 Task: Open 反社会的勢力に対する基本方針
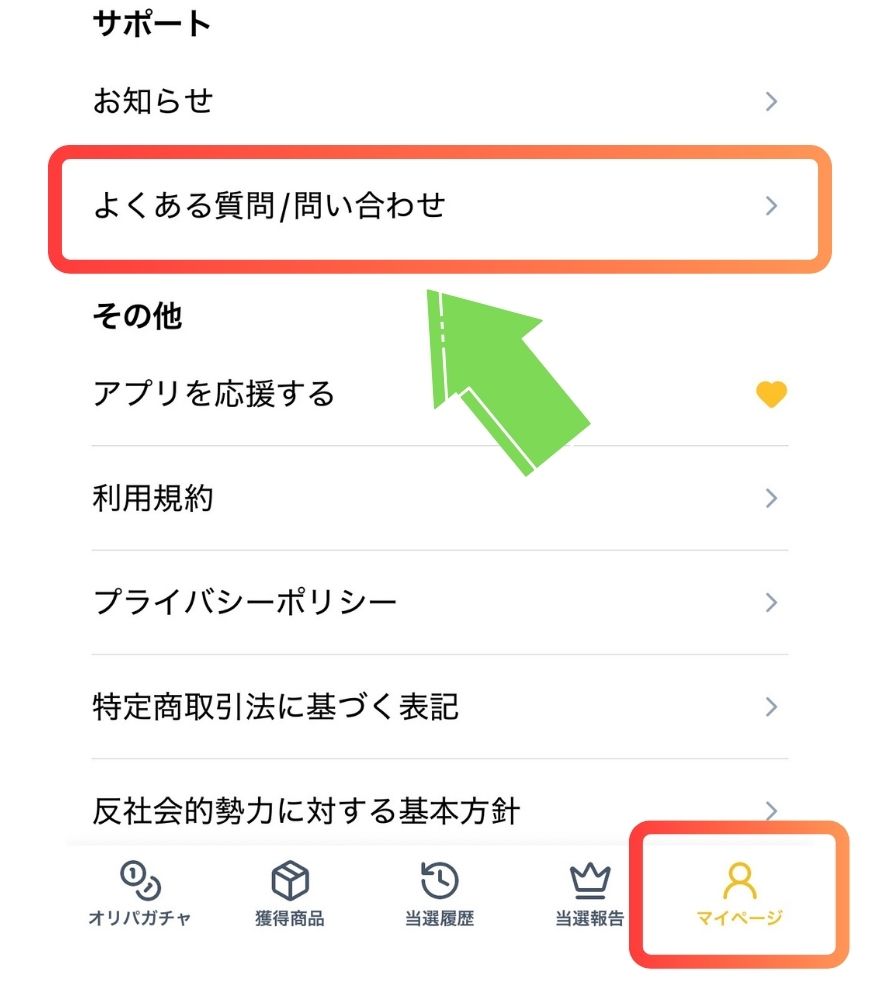click(x=438, y=810)
